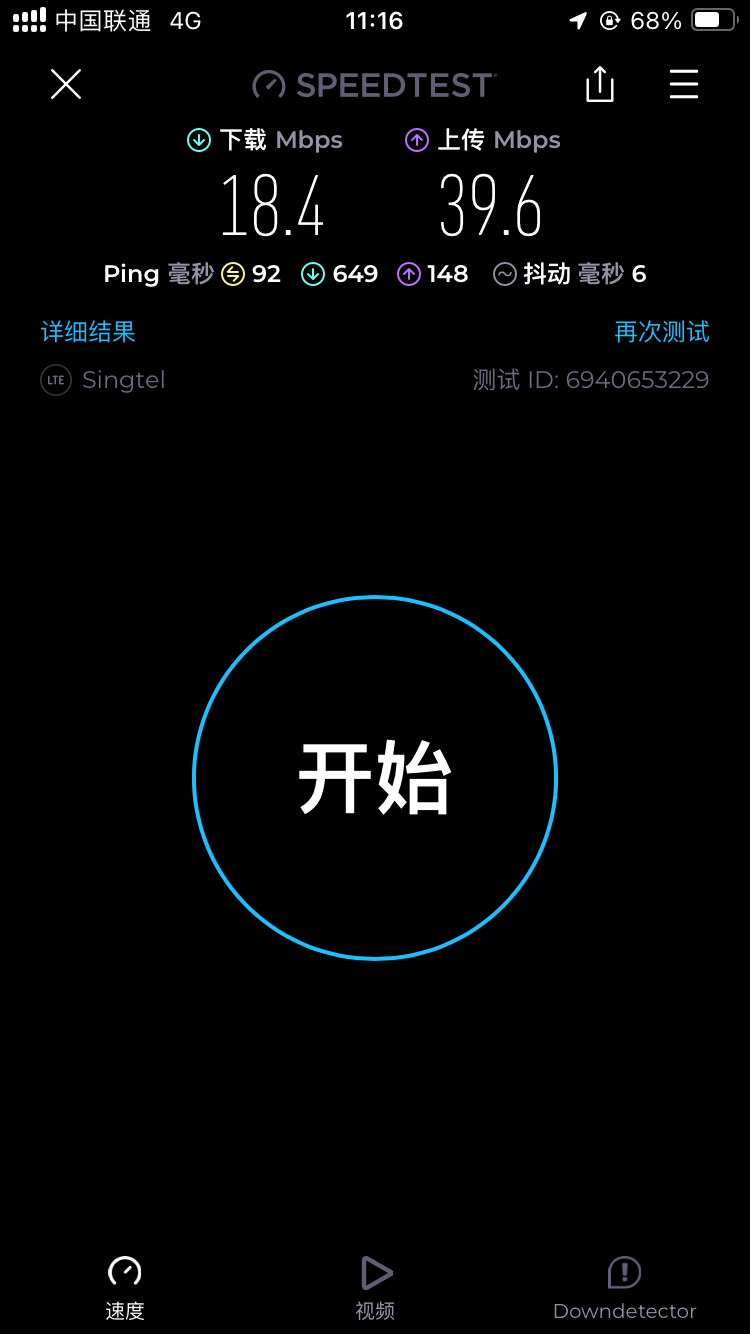
Task: Click the upload latency 148 indicator
Action: tap(432, 273)
